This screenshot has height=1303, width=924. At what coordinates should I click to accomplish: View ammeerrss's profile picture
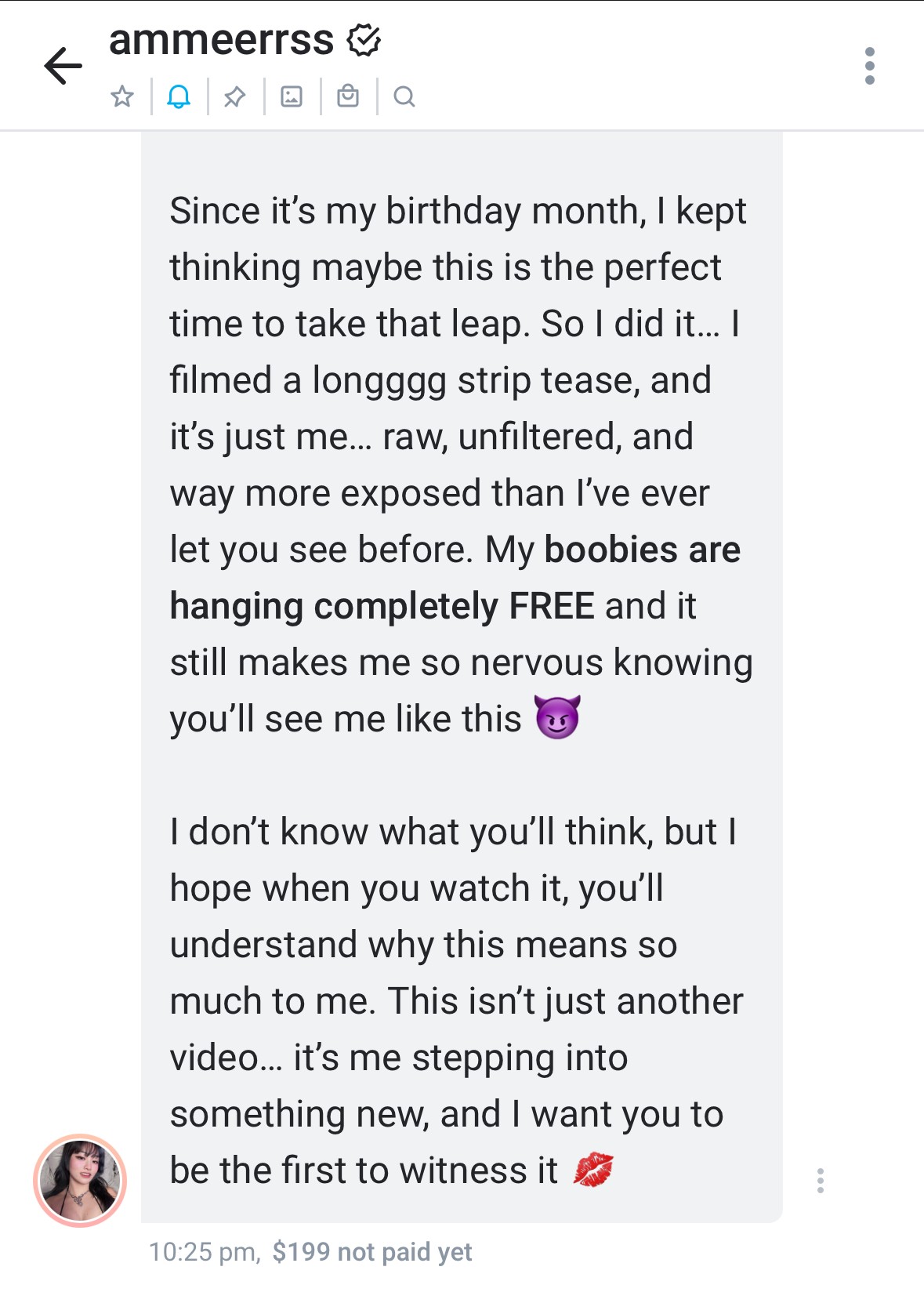click(x=80, y=1180)
